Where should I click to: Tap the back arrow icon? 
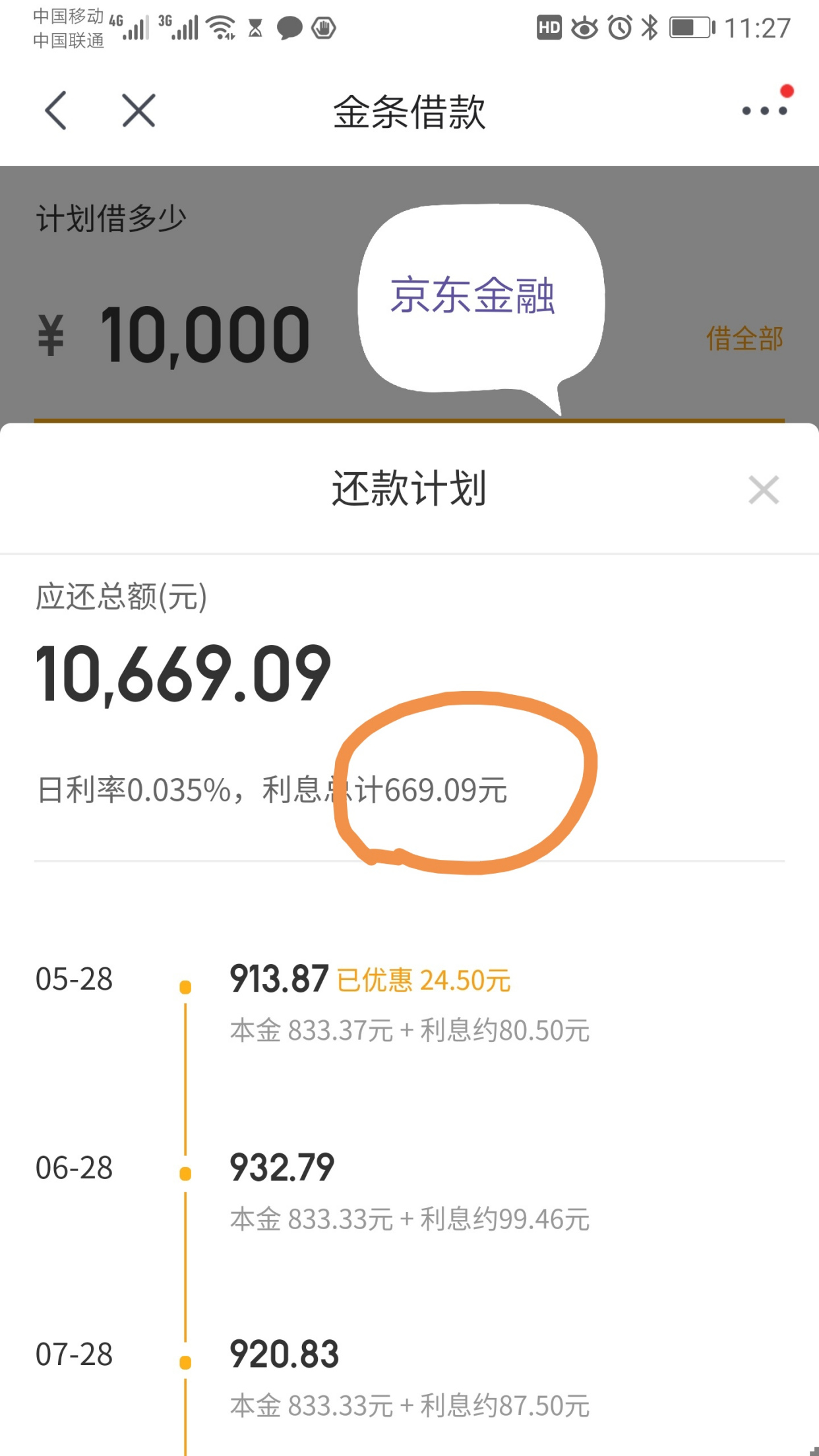point(56,110)
